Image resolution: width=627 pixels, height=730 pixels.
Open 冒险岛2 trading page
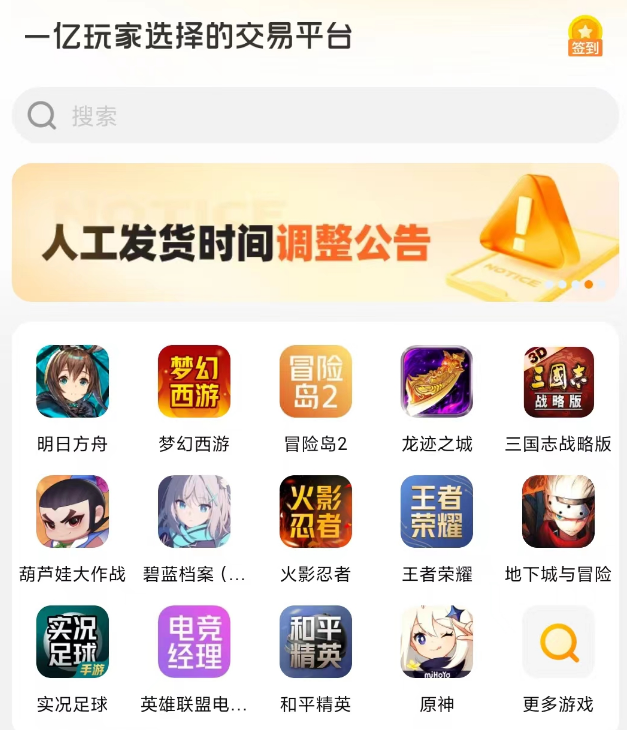click(x=315, y=382)
